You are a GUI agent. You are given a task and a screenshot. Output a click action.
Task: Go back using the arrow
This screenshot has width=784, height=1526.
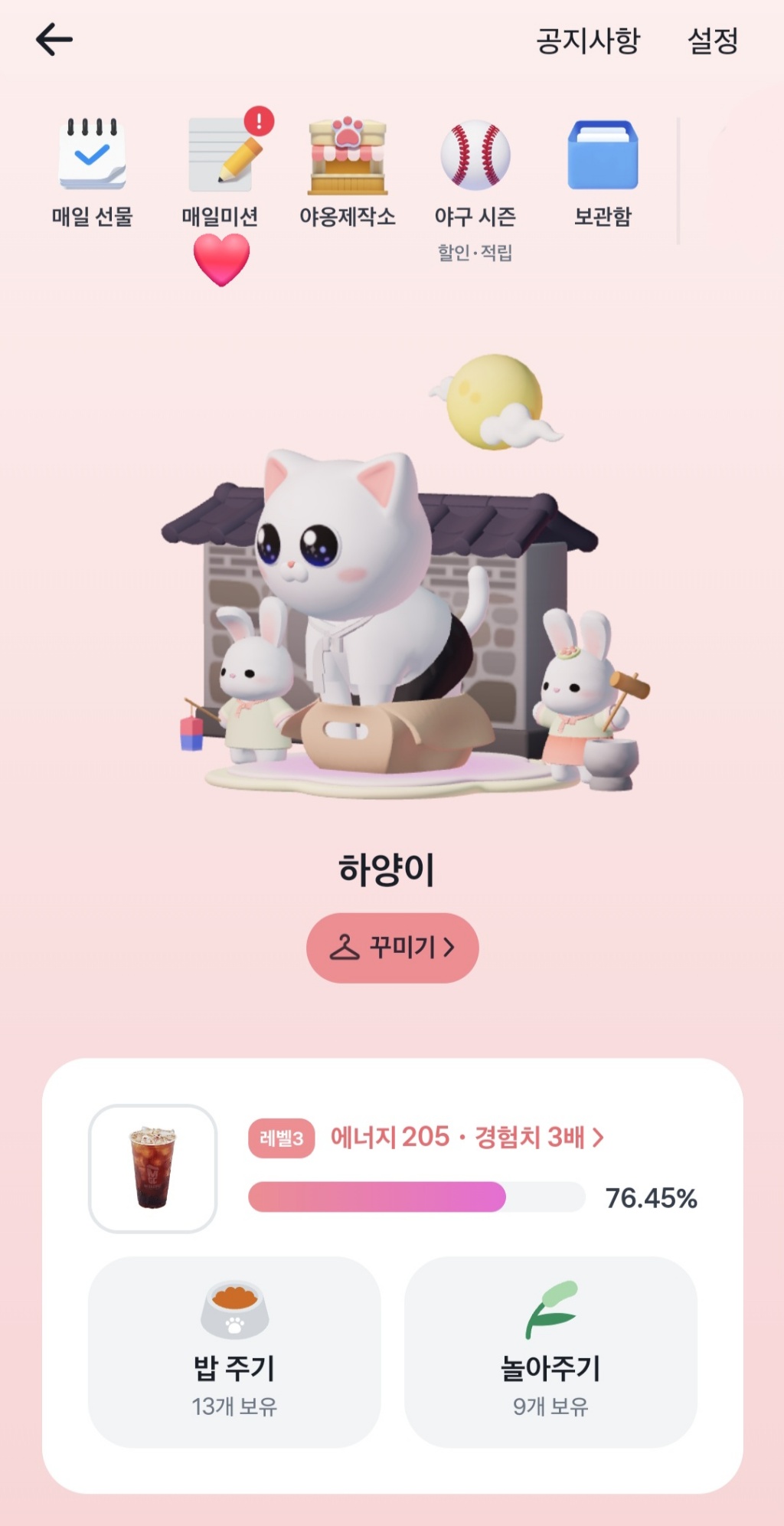(x=54, y=40)
